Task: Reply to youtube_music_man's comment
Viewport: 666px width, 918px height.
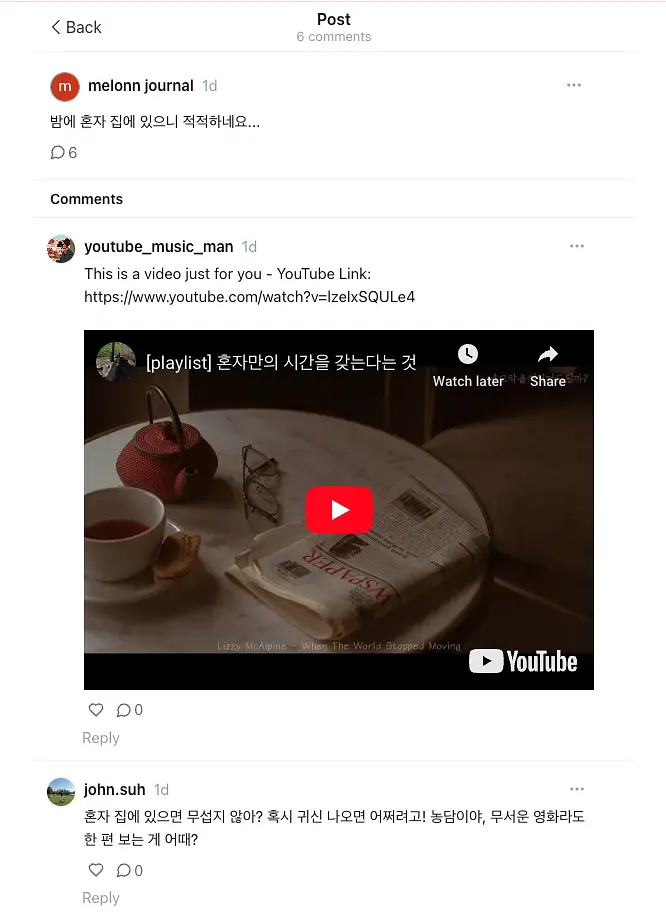Action: 101,738
